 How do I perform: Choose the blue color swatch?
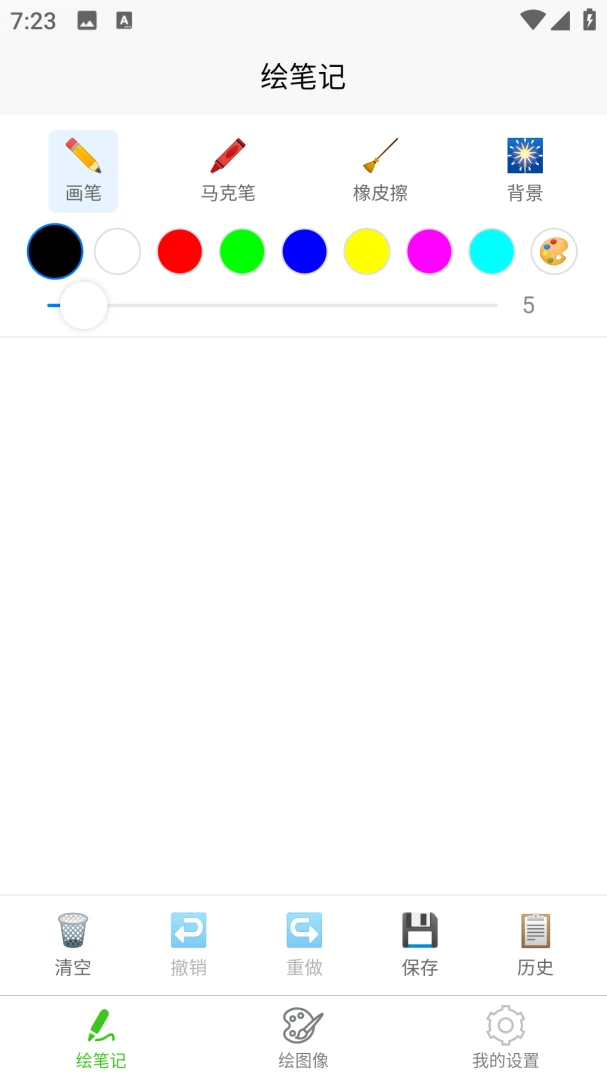click(x=305, y=251)
